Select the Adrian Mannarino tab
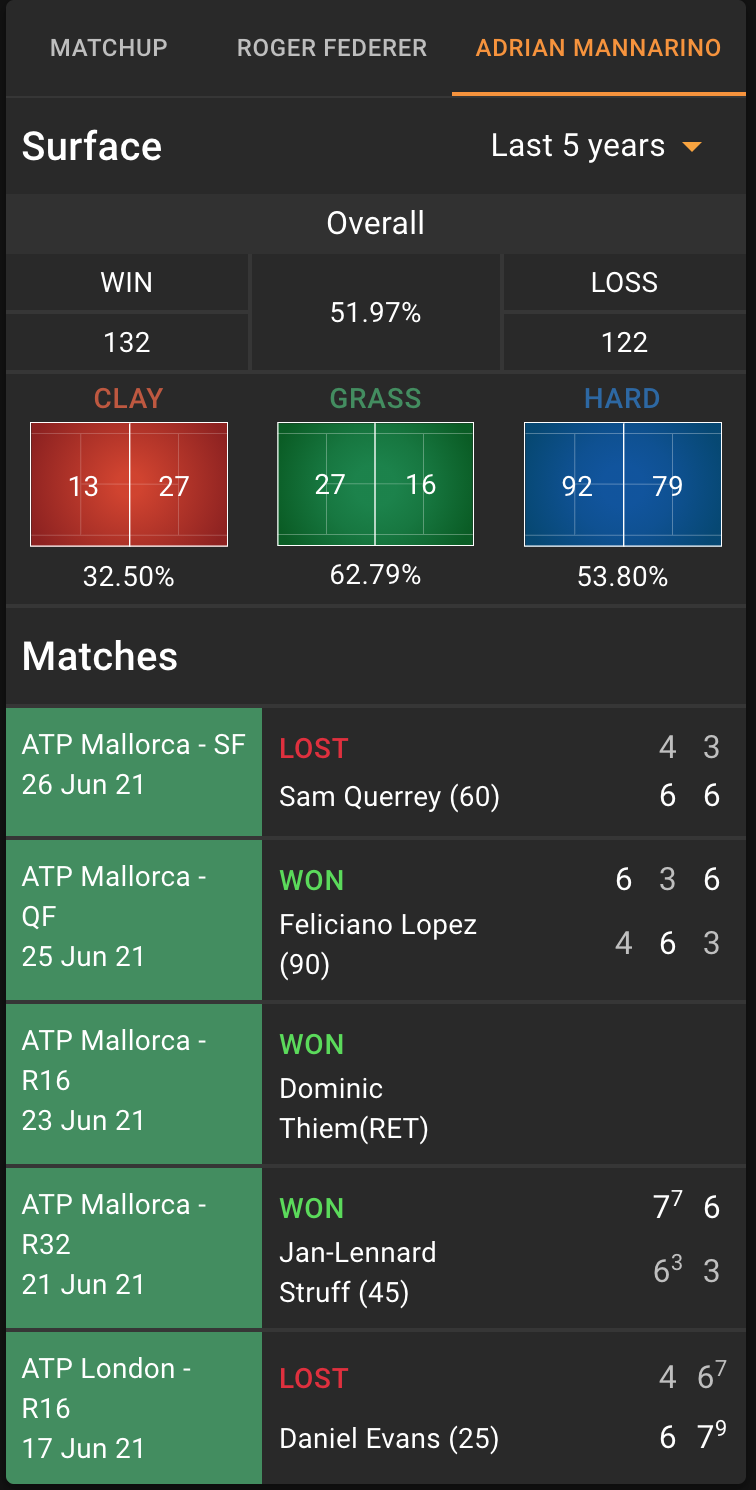Image resolution: width=756 pixels, height=1490 pixels. point(598,48)
